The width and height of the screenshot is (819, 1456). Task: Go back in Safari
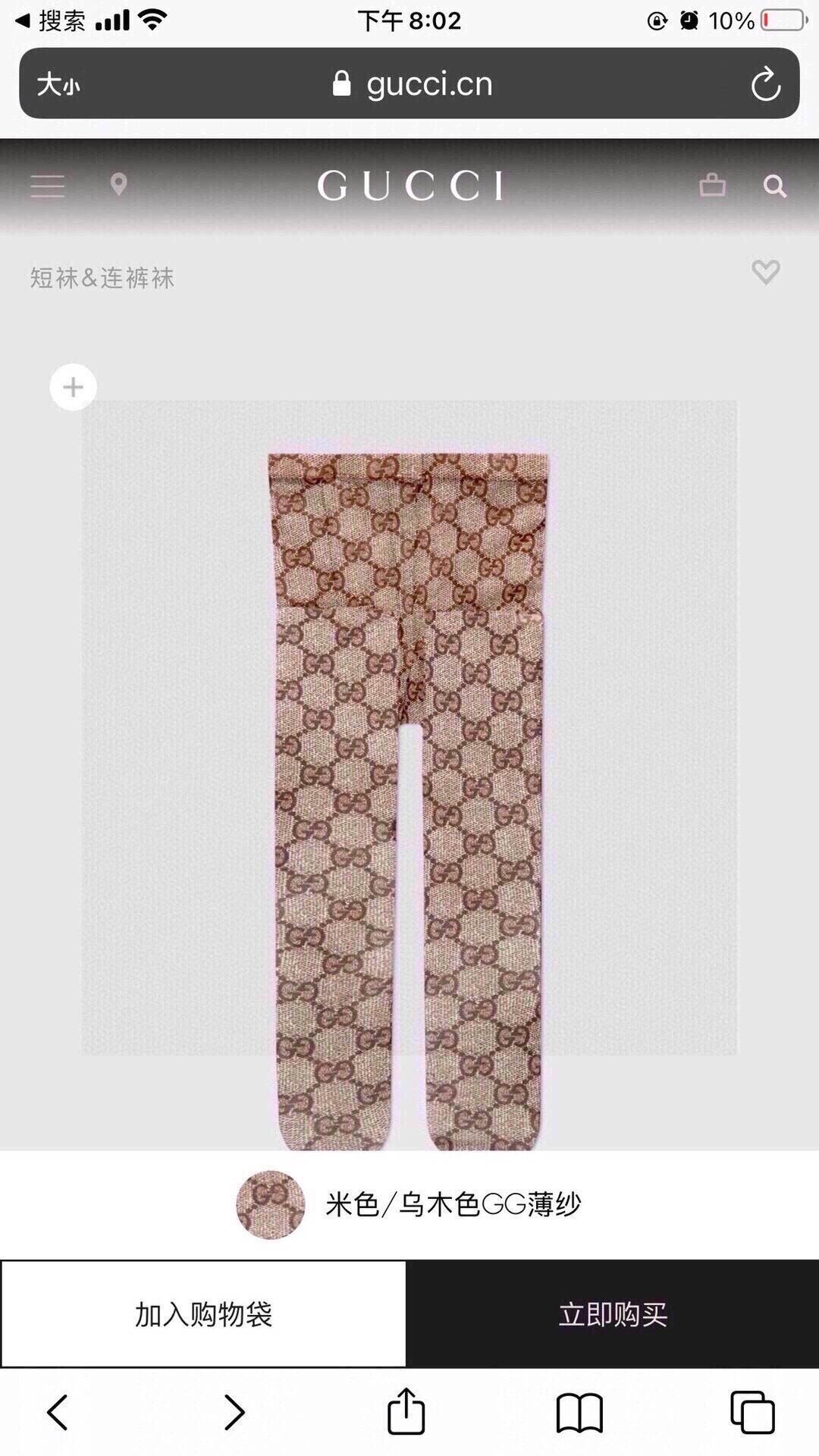pyautogui.click(x=58, y=1412)
